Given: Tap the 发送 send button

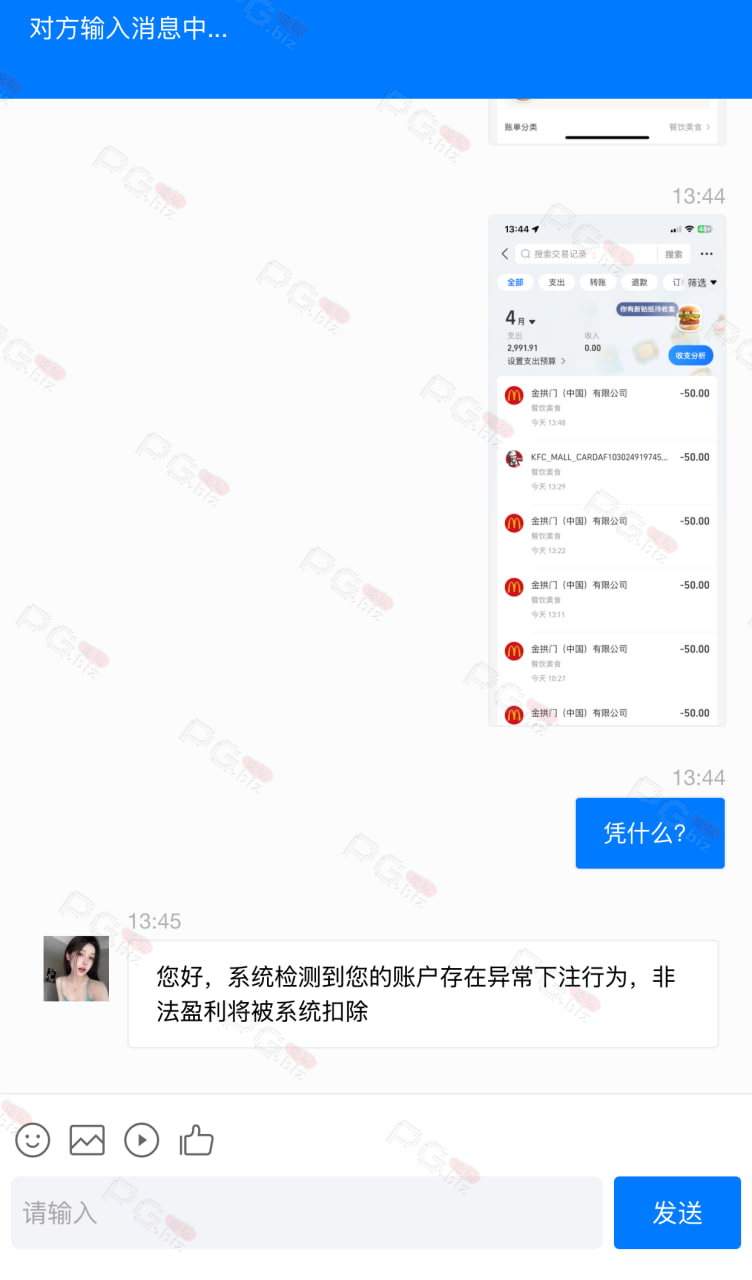Looking at the screenshot, I should pyautogui.click(x=677, y=1212).
